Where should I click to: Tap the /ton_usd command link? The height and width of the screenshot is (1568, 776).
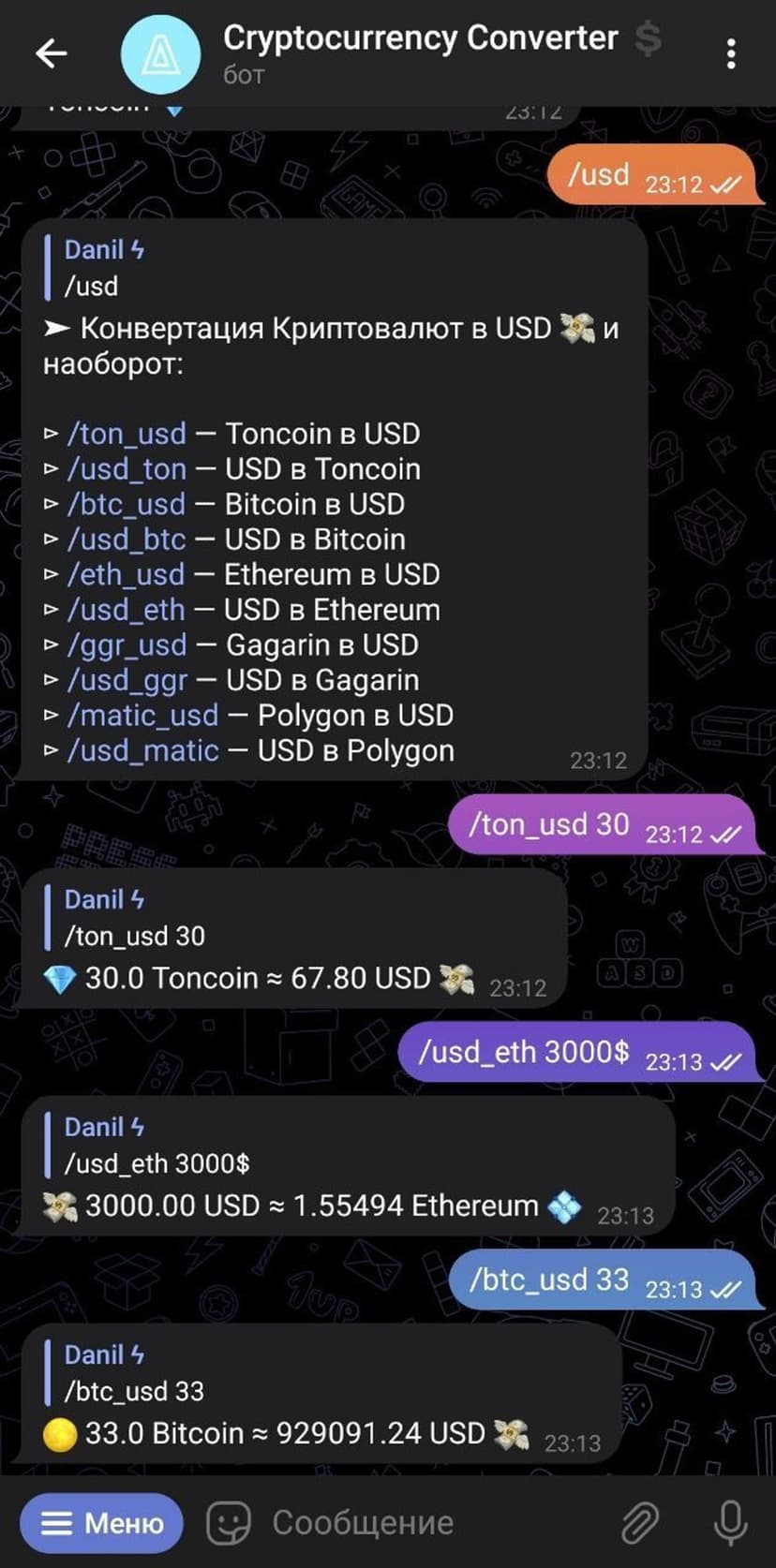pyautogui.click(x=127, y=434)
